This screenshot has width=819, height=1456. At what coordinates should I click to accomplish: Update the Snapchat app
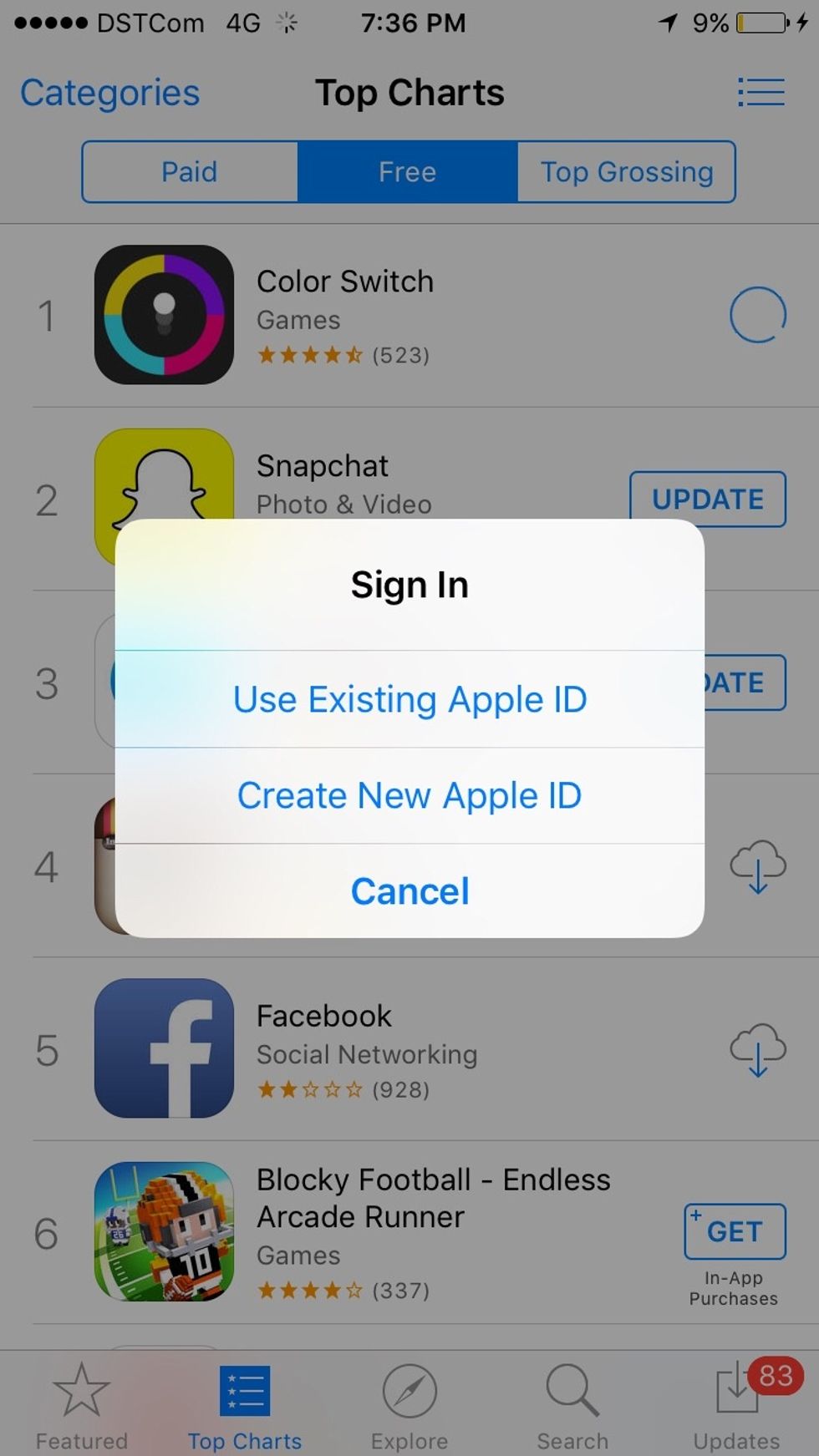[707, 500]
